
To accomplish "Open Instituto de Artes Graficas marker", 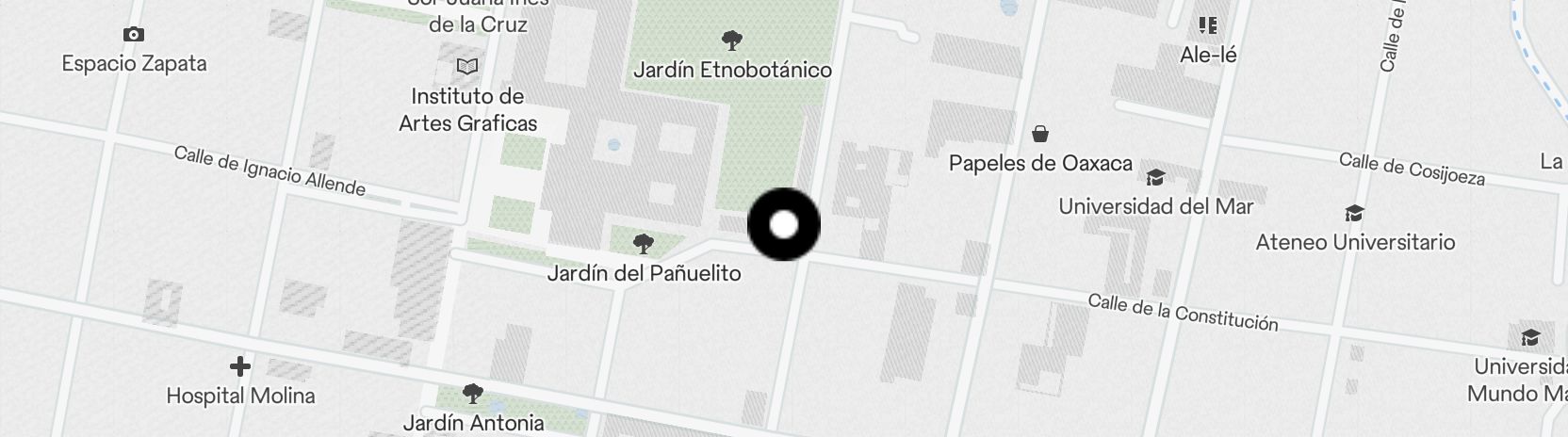I will [466, 67].
